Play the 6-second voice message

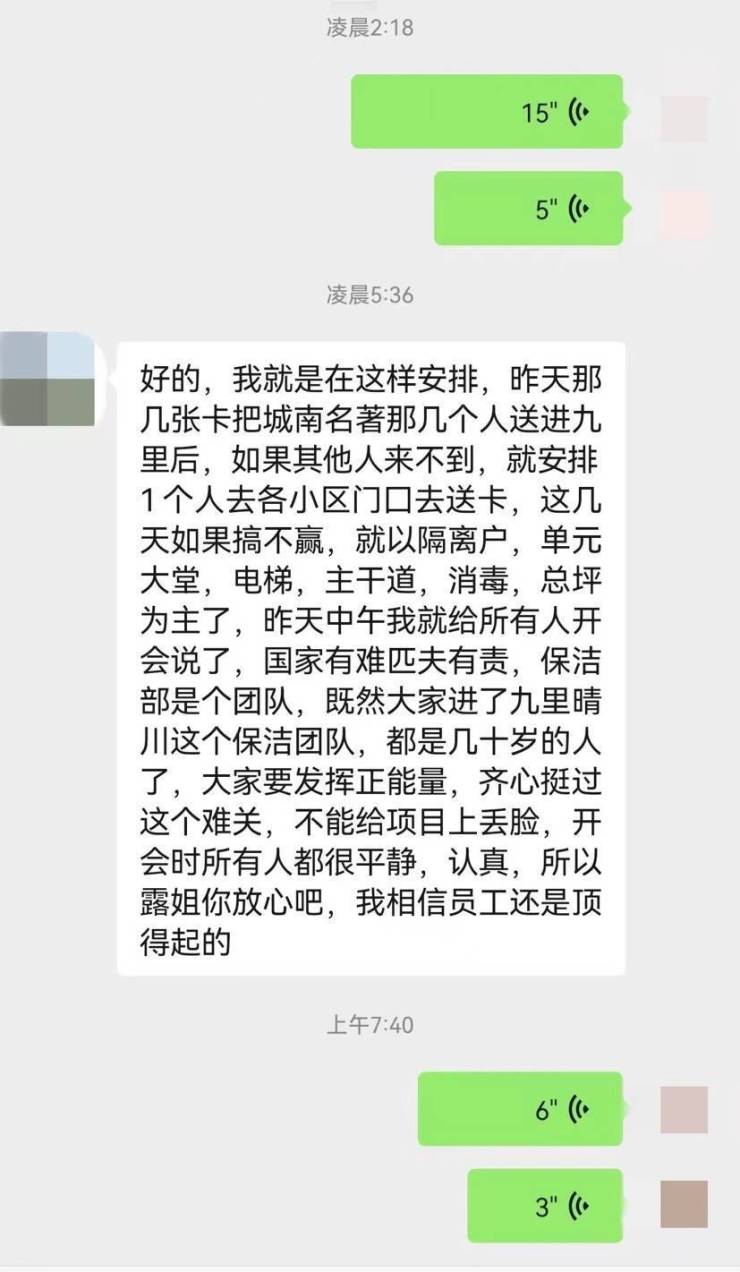tap(520, 1109)
